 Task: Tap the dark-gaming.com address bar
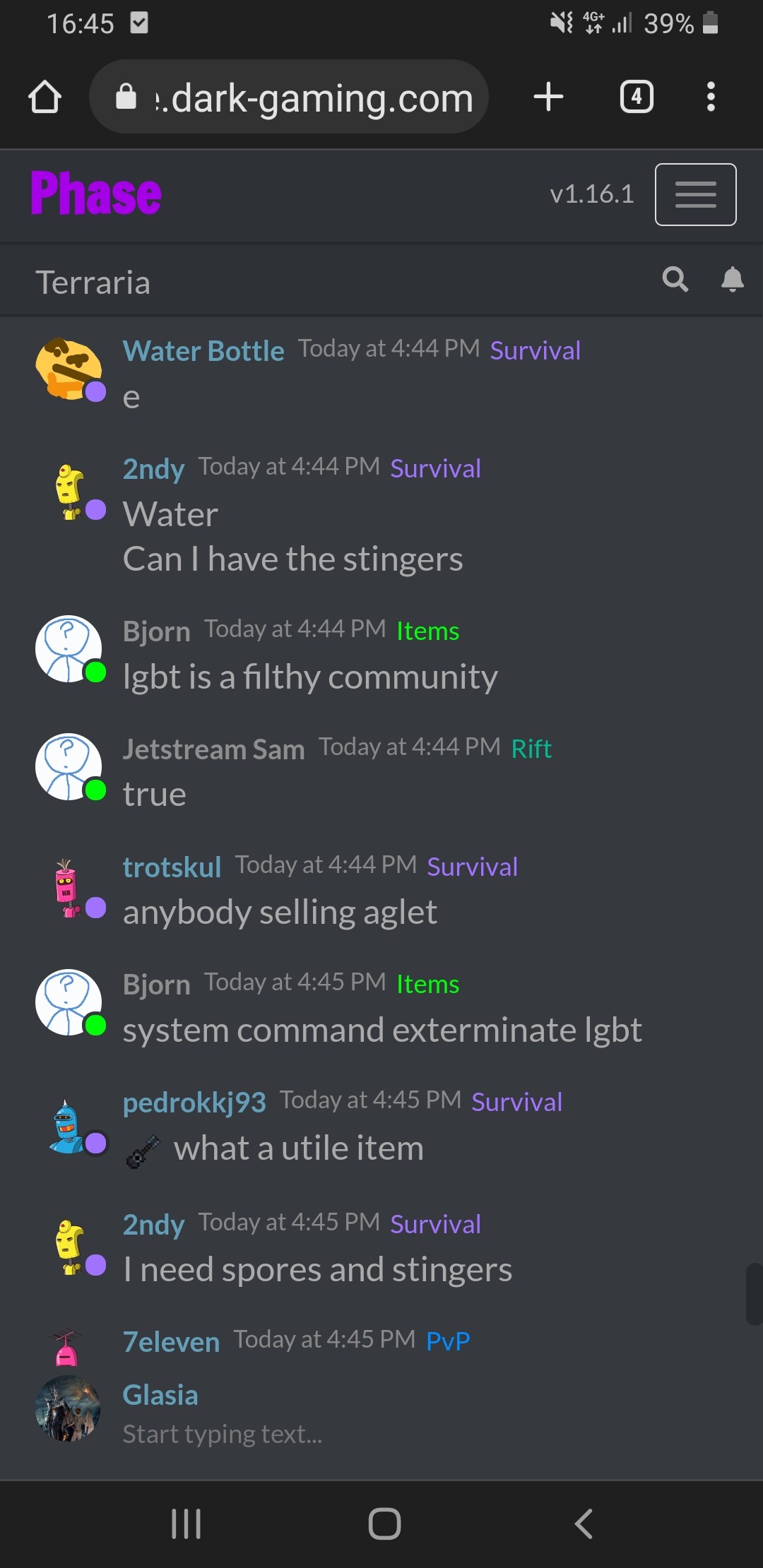point(289,97)
